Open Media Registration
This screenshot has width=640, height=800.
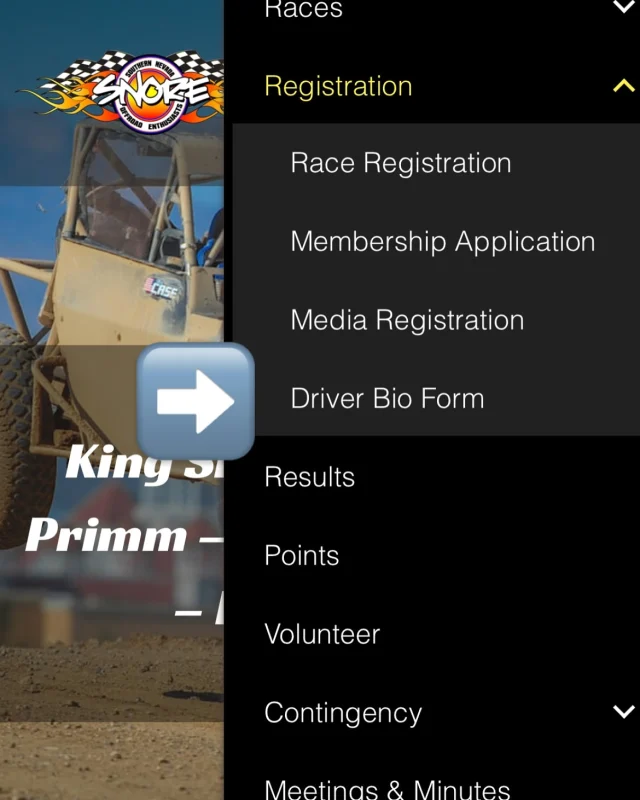[x=407, y=320]
